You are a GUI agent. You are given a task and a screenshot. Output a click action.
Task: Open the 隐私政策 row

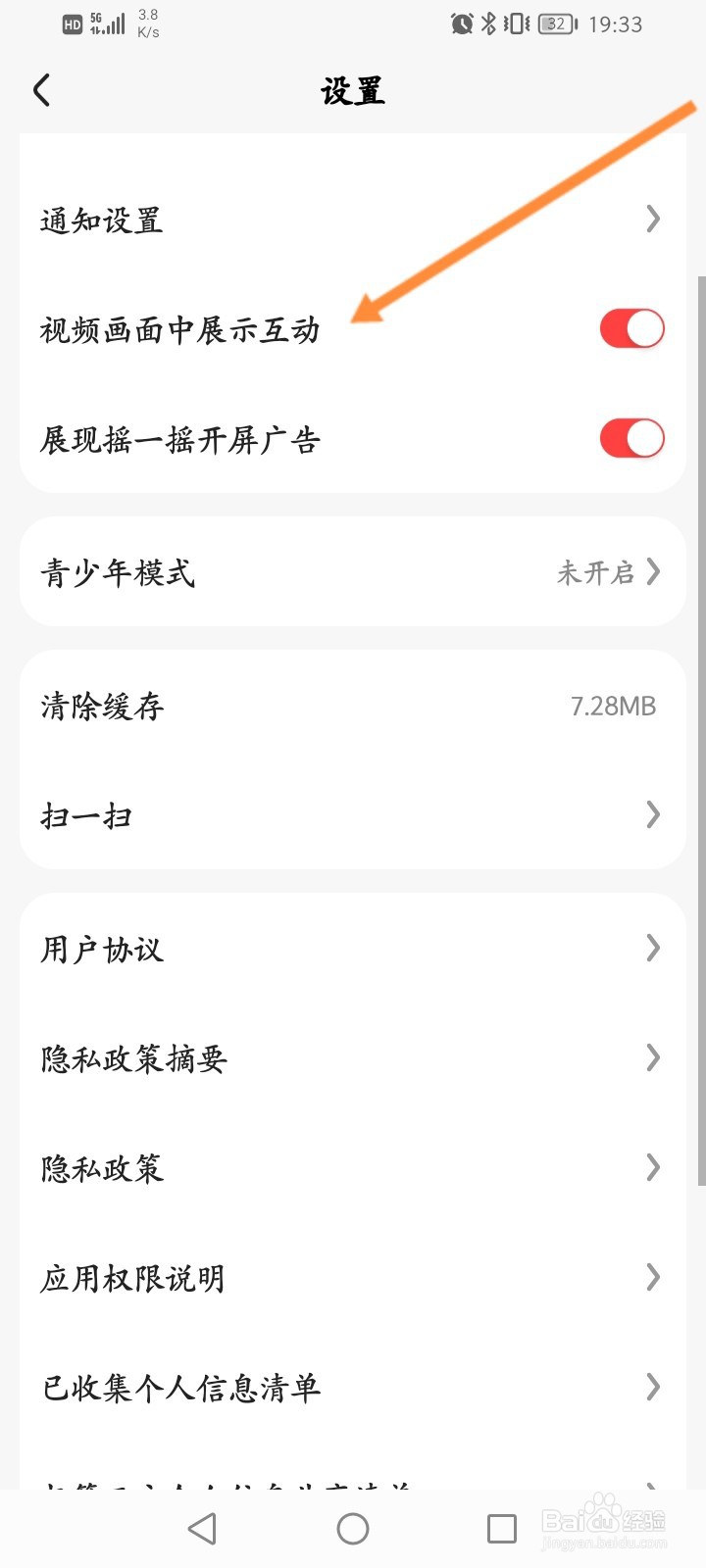pos(353,1168)
